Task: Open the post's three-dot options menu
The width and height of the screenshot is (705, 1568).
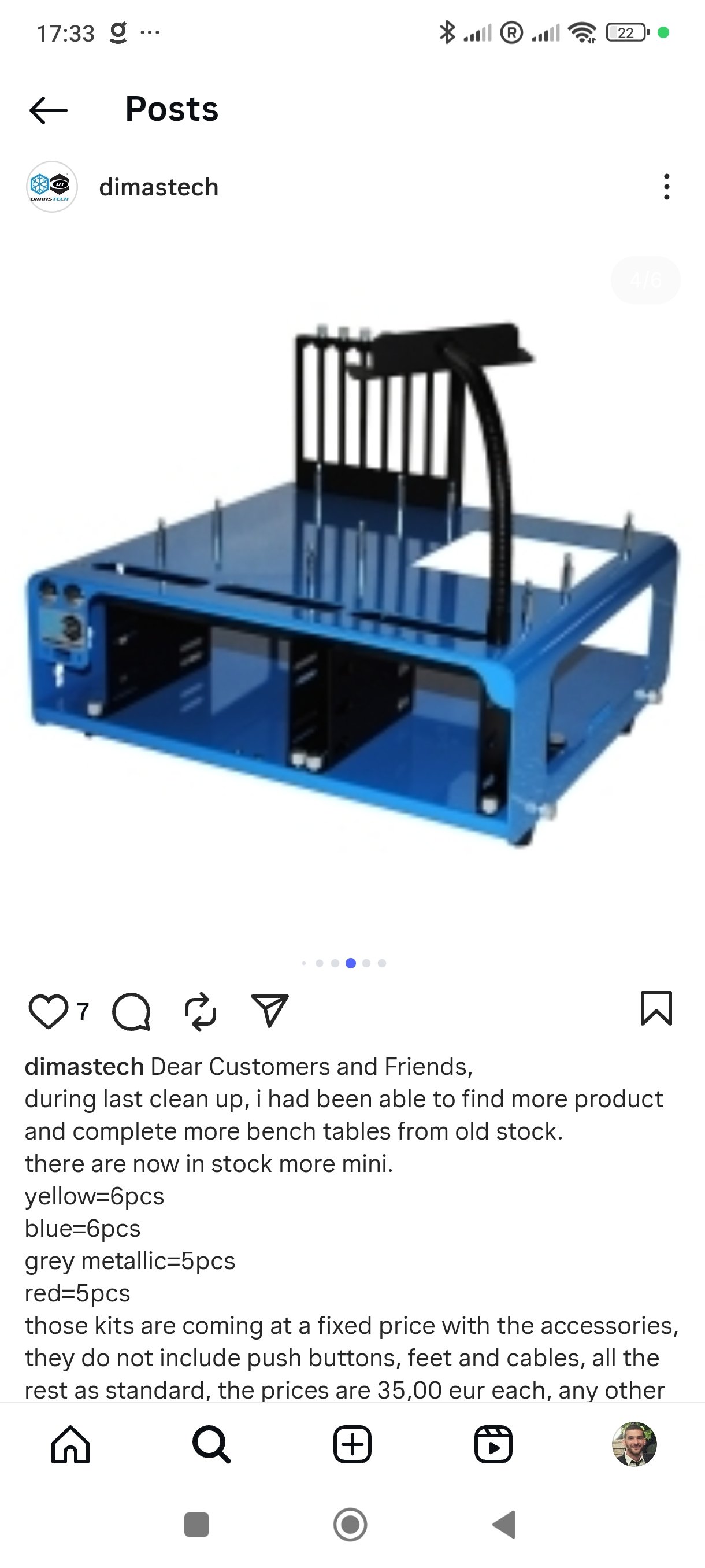Action: [x=667, y=187]
